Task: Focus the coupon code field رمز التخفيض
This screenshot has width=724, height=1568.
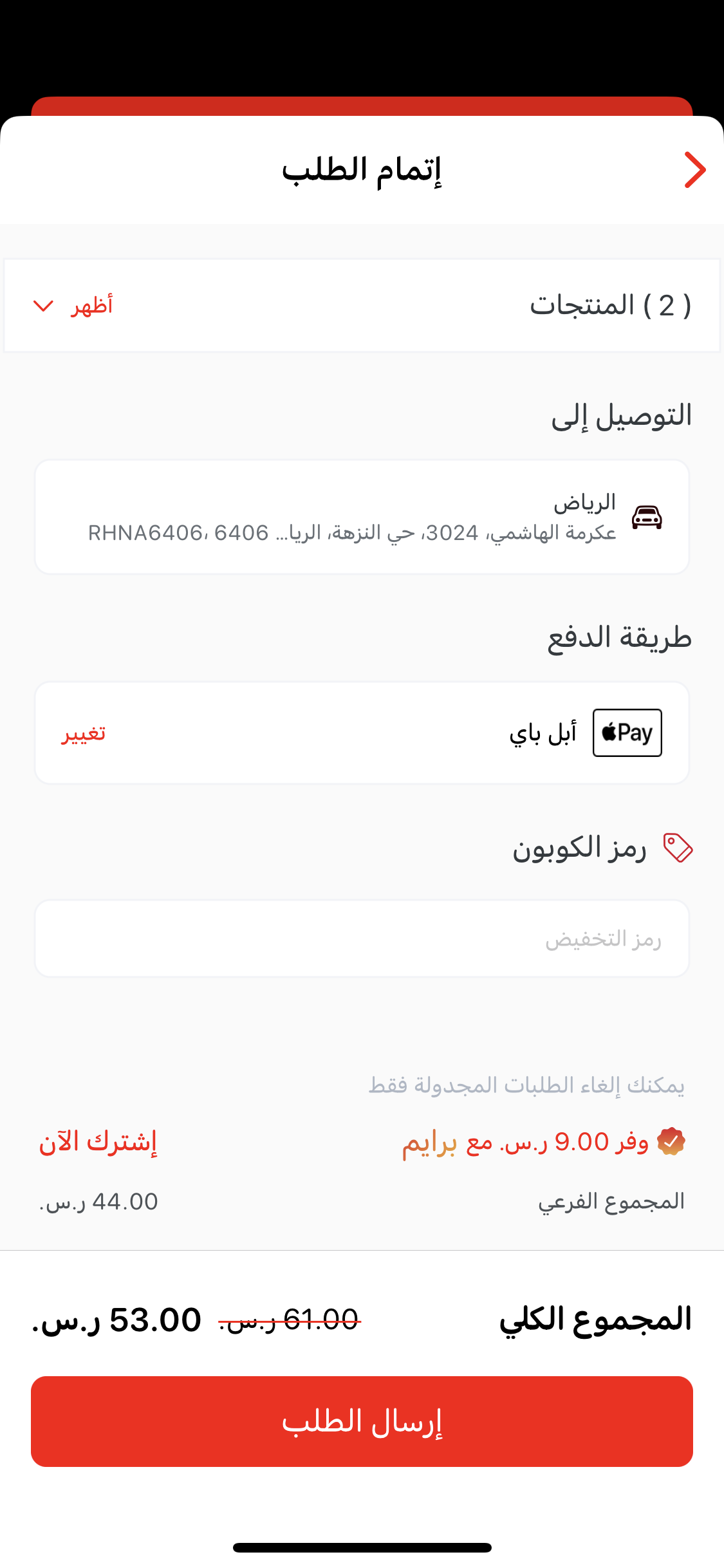Action: [x=362, y=938]
